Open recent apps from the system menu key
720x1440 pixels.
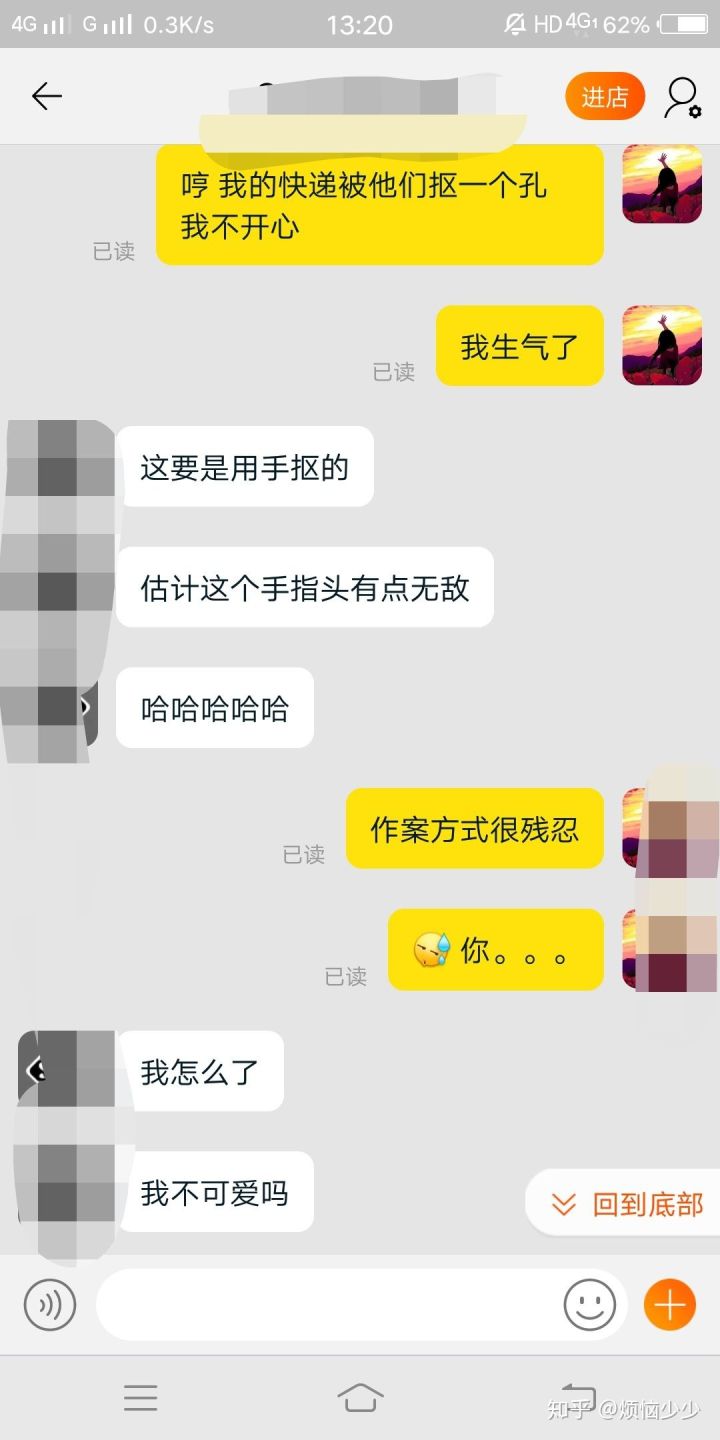pyautogui.click(x=140, y=1397)
